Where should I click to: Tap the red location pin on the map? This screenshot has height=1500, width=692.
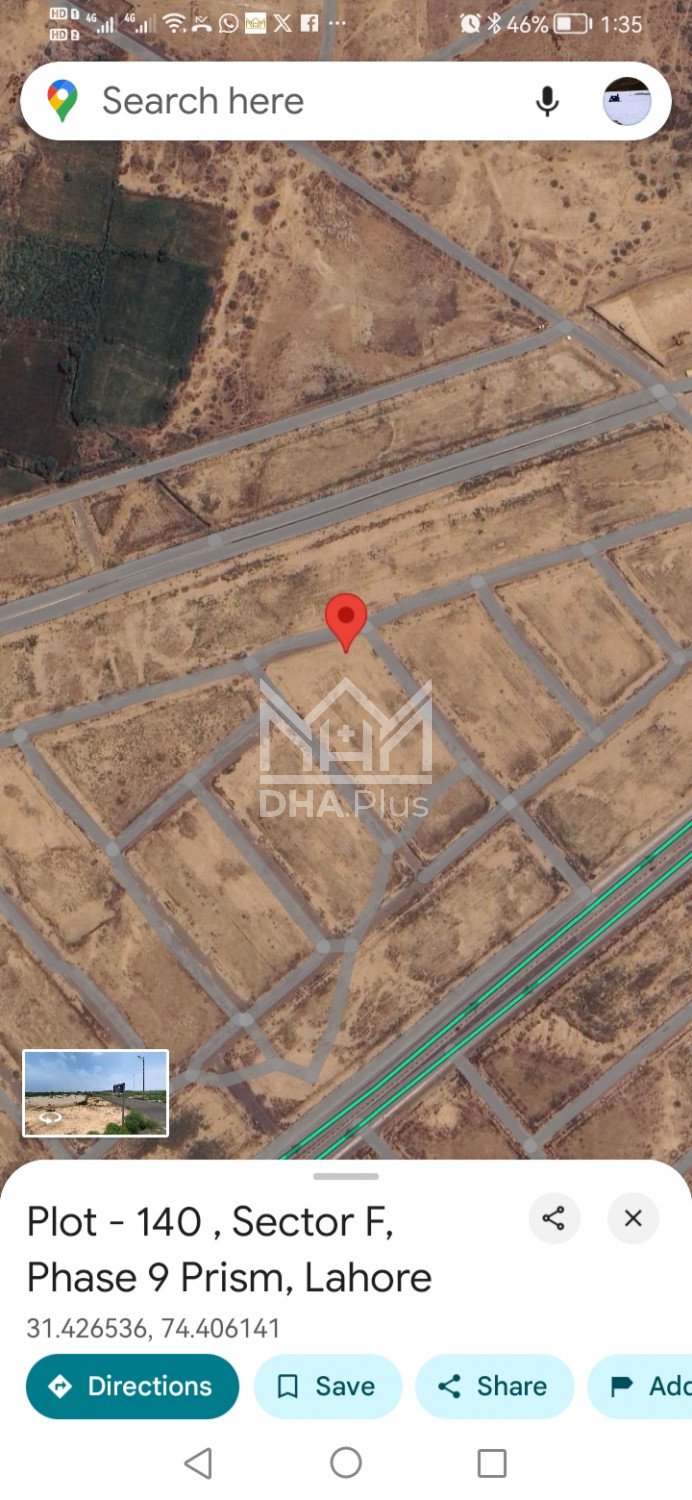coord(346,618)
